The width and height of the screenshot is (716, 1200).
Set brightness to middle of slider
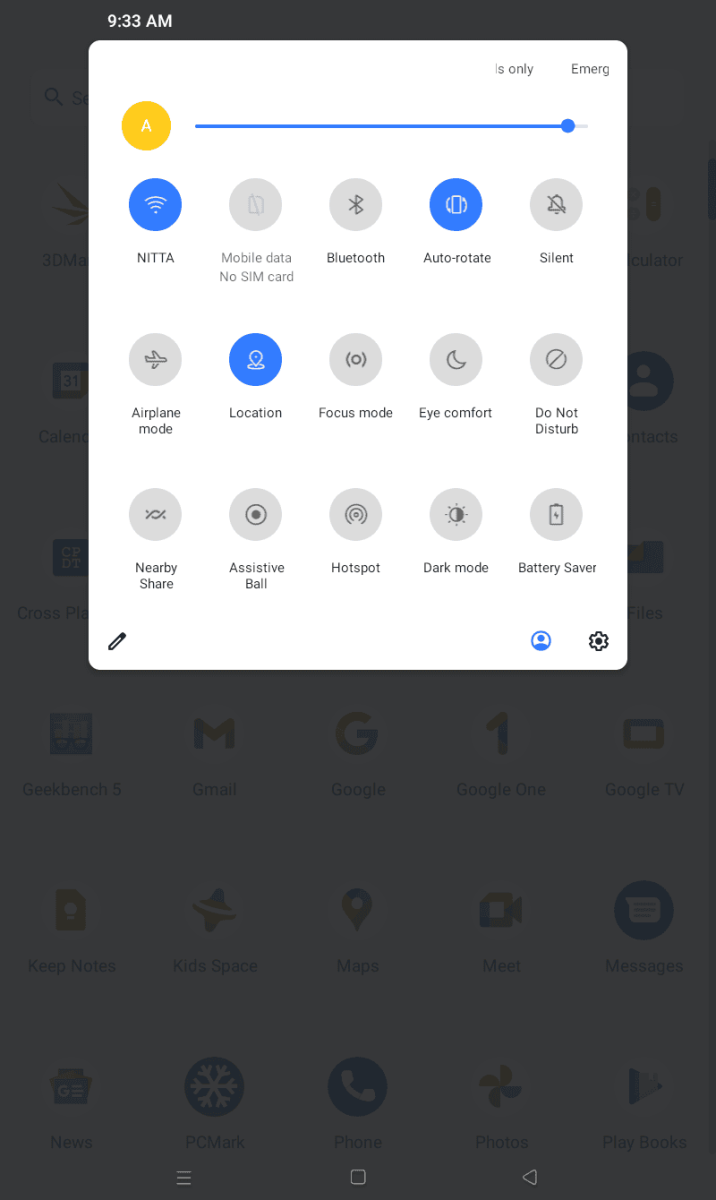391,126
